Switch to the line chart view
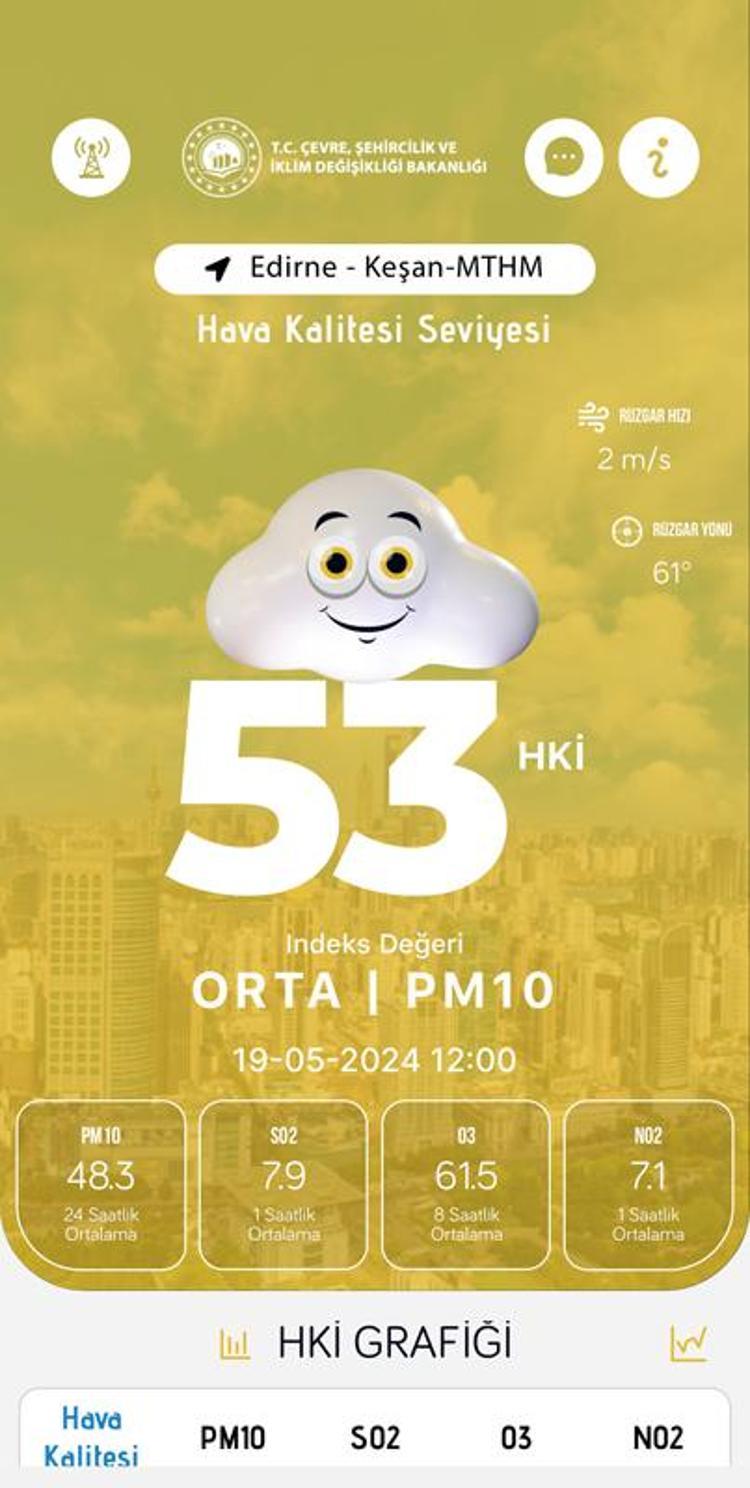Screen dimensions: 750x1488 [689, 1343]
